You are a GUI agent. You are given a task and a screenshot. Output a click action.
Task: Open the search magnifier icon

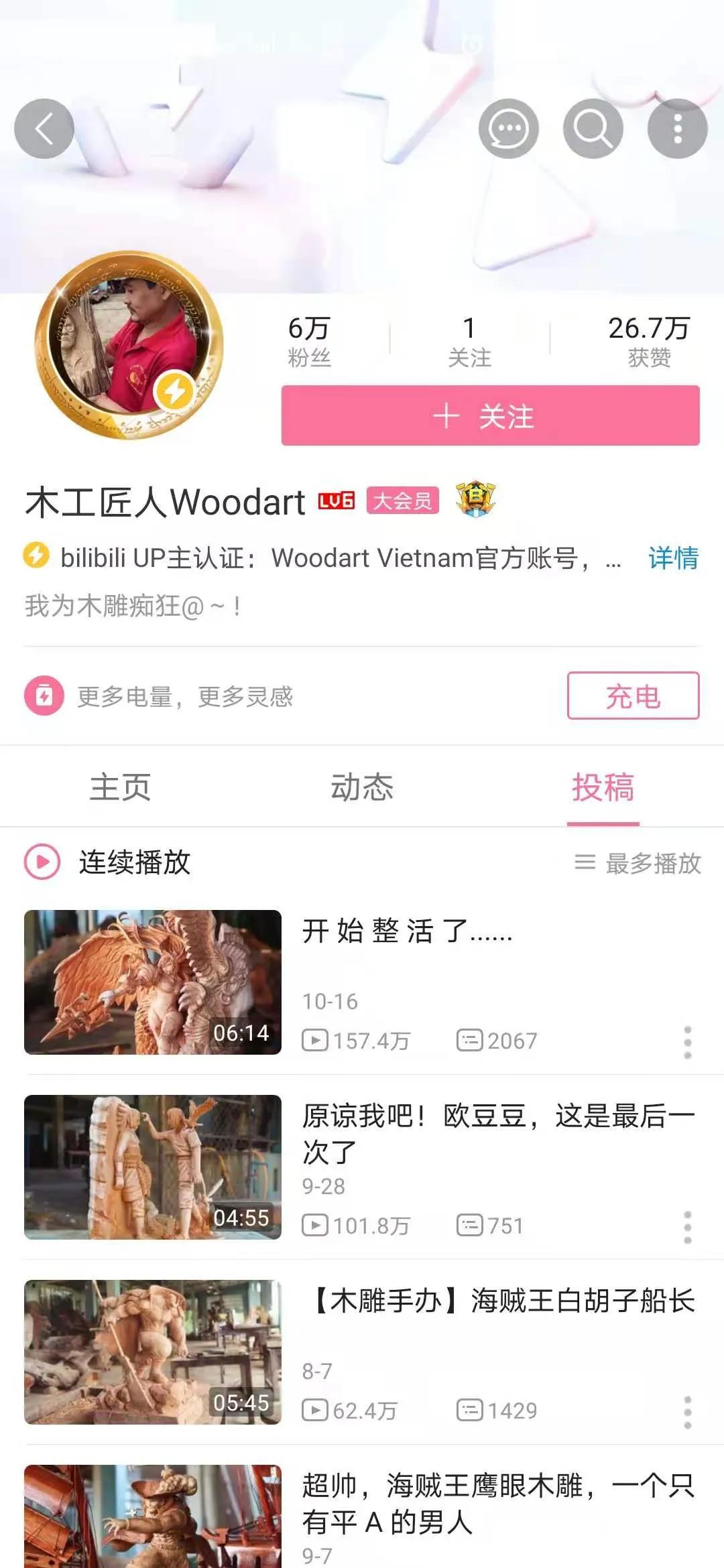pos(593,129)
